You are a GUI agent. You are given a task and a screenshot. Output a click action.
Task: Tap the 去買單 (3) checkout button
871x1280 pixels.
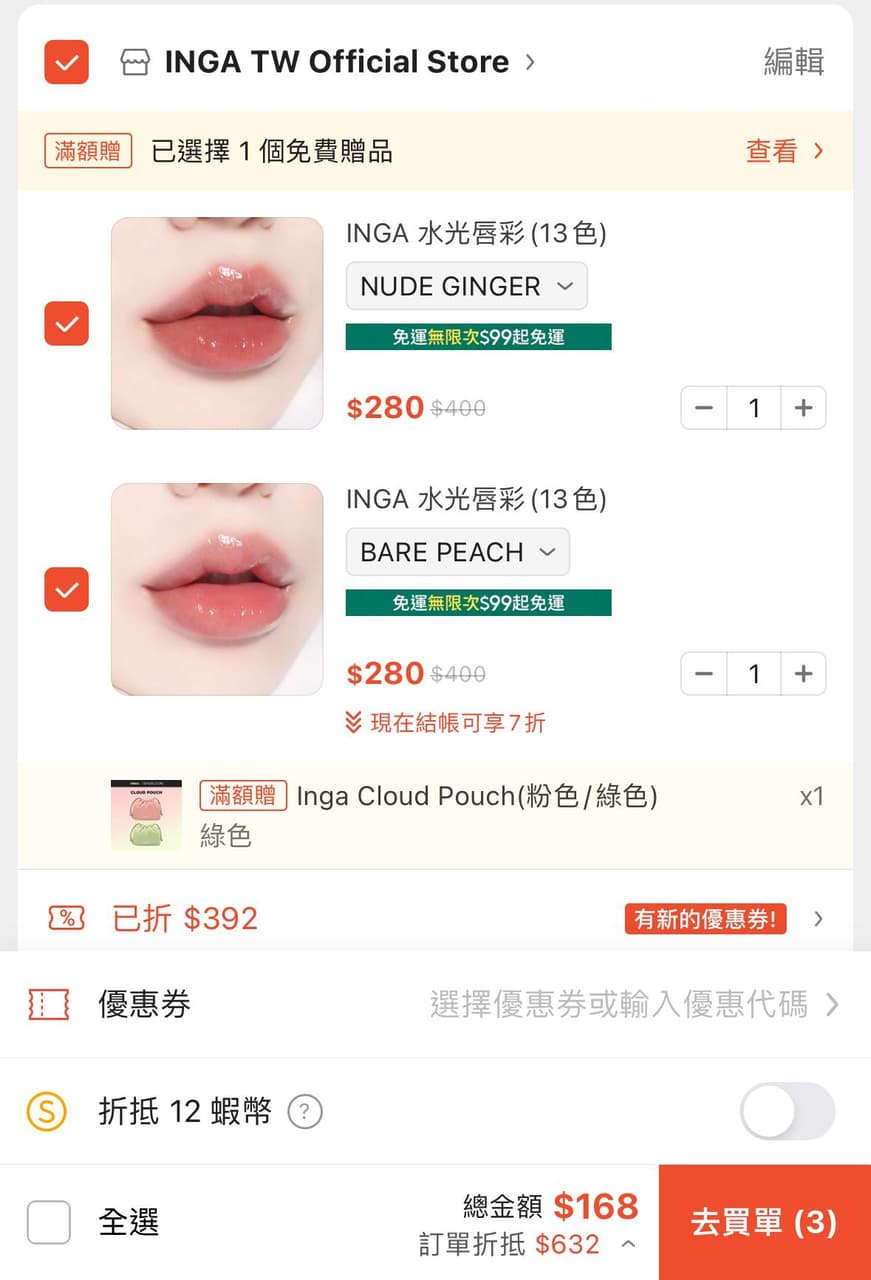point(763,1221)
